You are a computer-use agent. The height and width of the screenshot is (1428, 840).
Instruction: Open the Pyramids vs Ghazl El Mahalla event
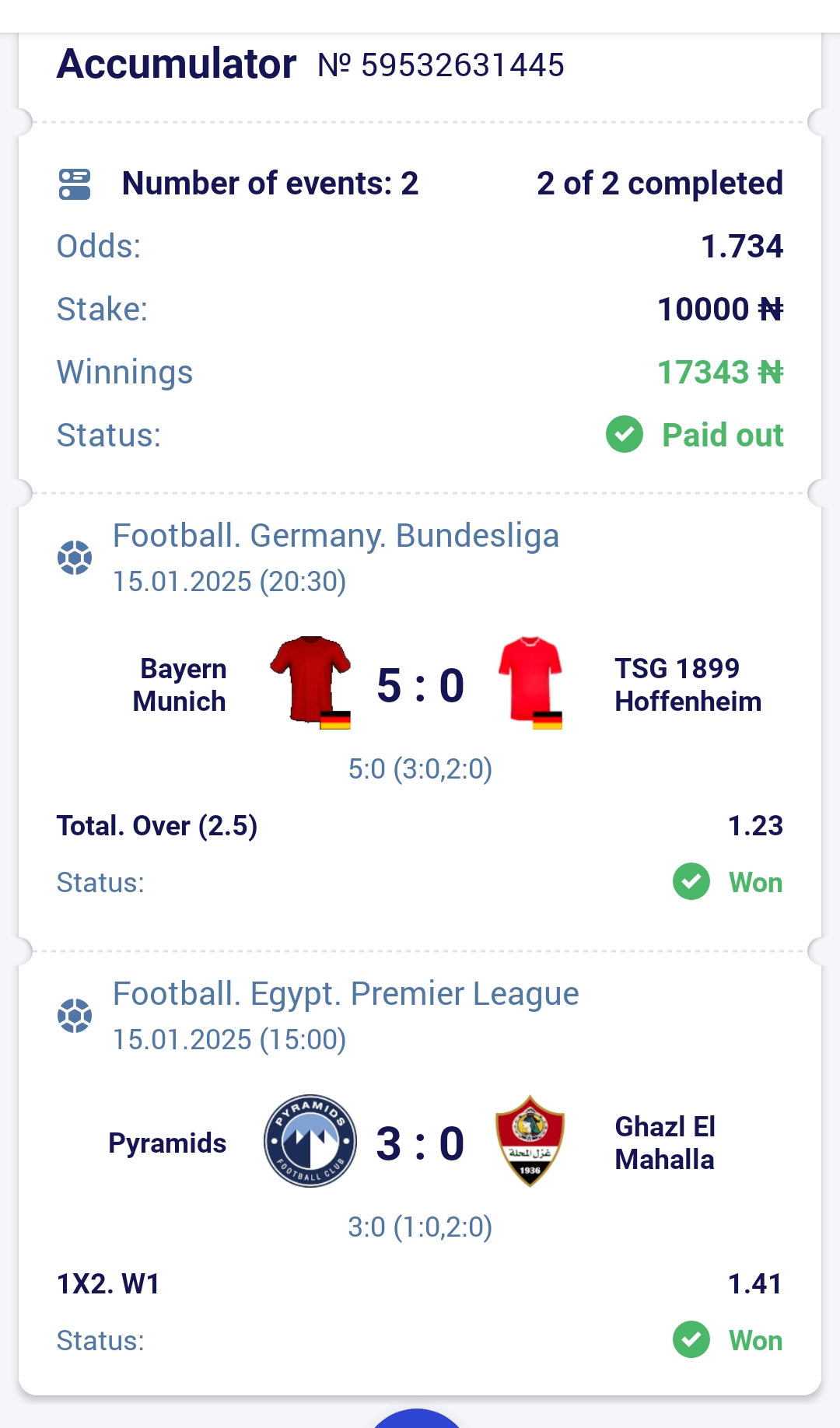click(x=420, y=1143)
